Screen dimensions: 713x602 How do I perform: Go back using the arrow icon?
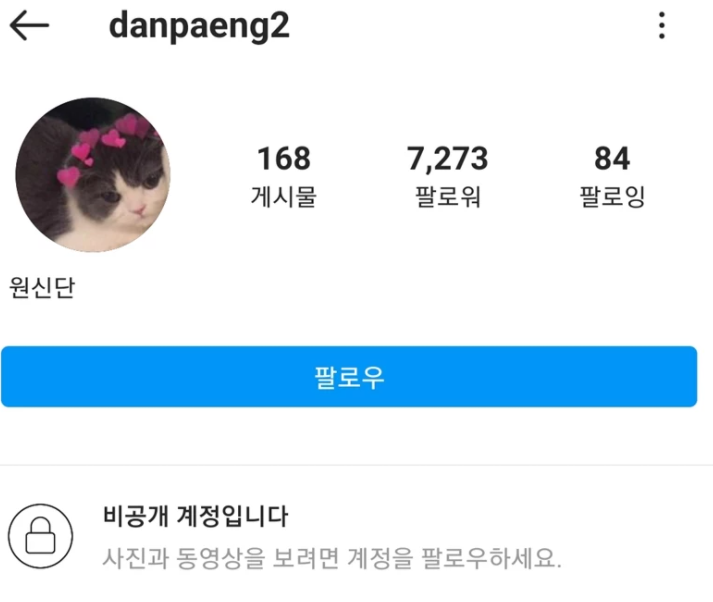(x=29, y=27)
